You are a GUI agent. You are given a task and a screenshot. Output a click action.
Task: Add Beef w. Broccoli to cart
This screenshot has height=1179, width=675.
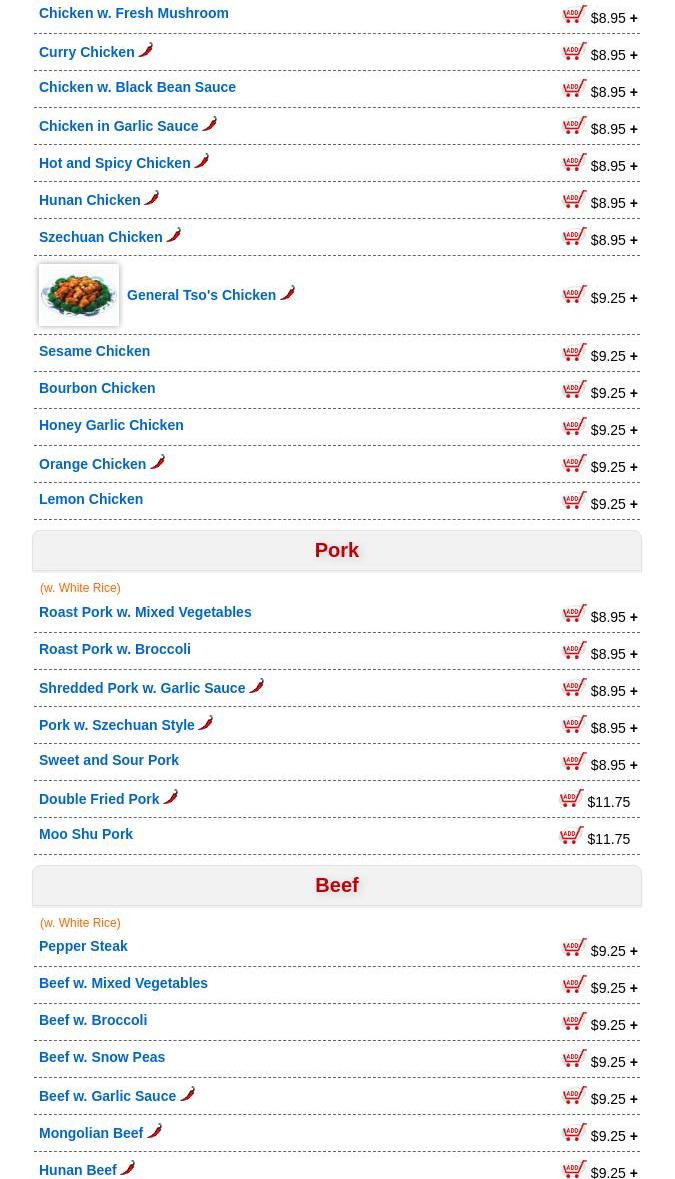click(575, 1022)
